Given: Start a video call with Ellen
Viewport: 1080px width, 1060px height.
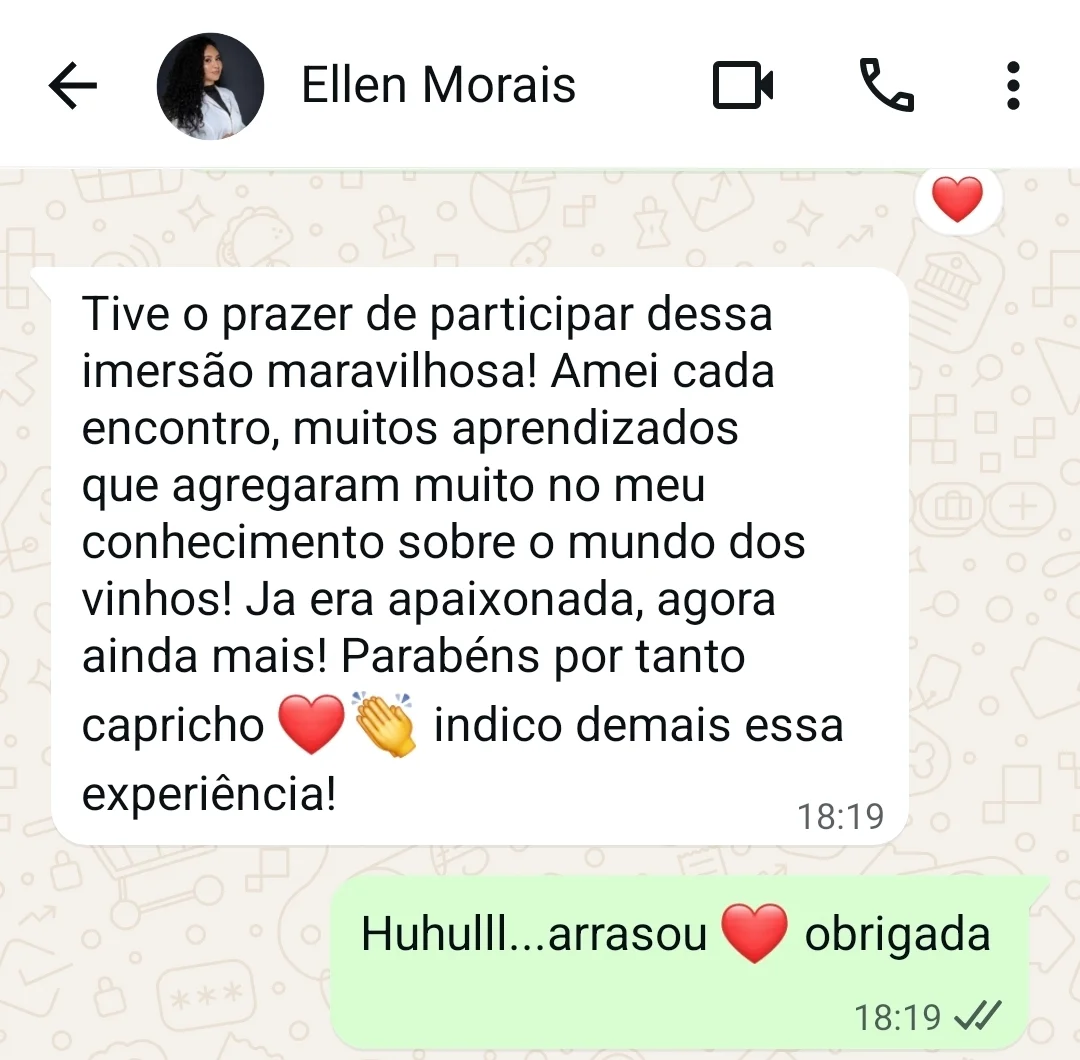Looking at the screenshot, I should [x=743, y=86].
